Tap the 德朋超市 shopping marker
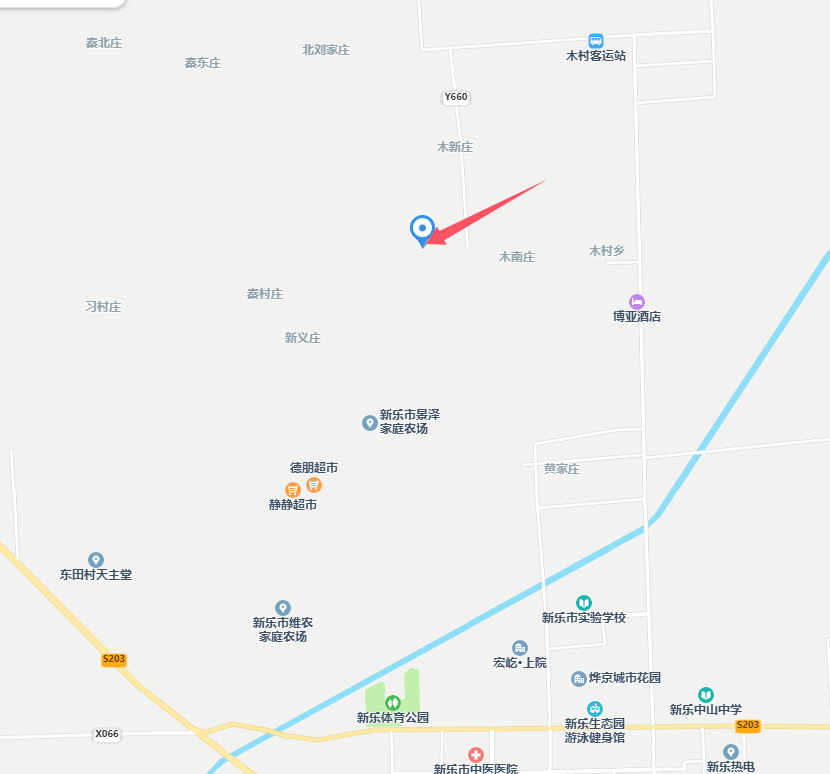 point(314,484)
